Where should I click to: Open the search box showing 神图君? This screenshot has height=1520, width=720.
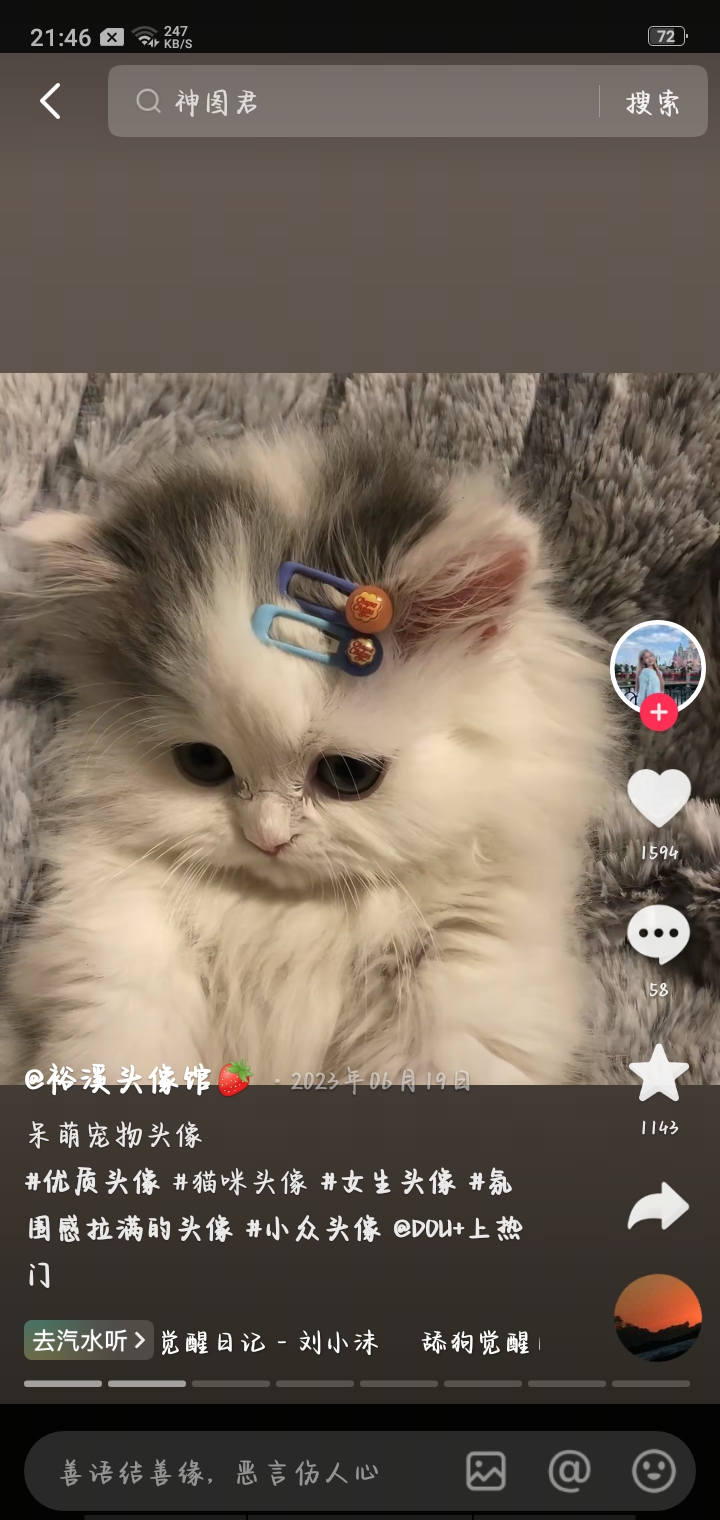[x=360, y=101]
